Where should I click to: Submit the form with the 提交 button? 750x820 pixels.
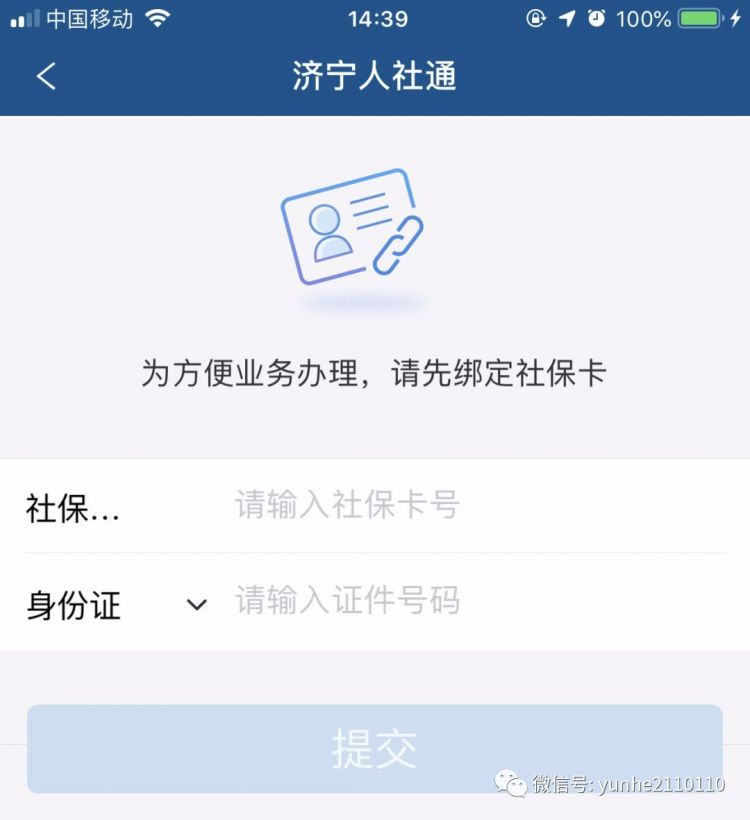tap(374, 749)
